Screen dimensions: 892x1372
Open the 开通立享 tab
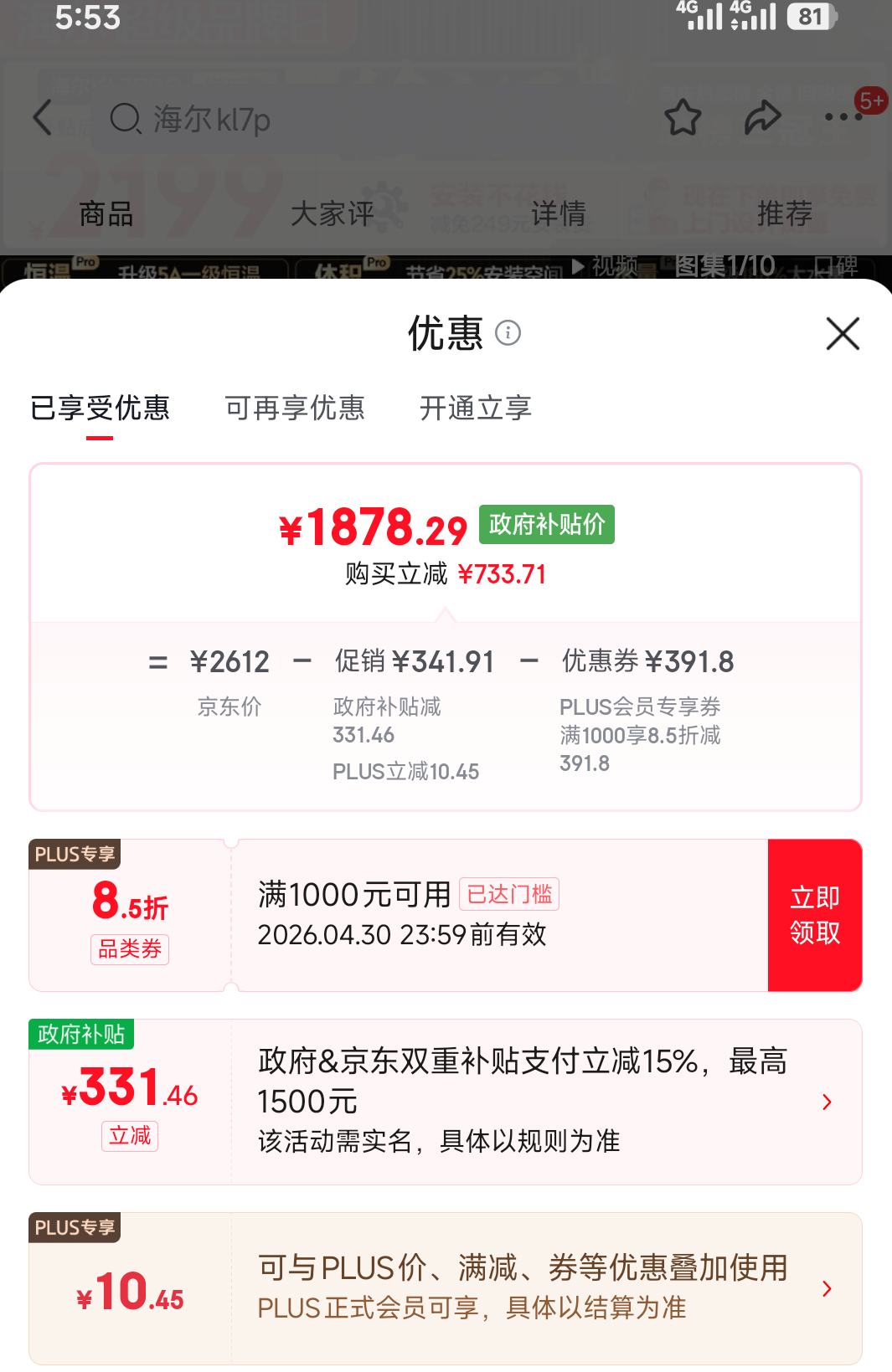tap(476, 409)
